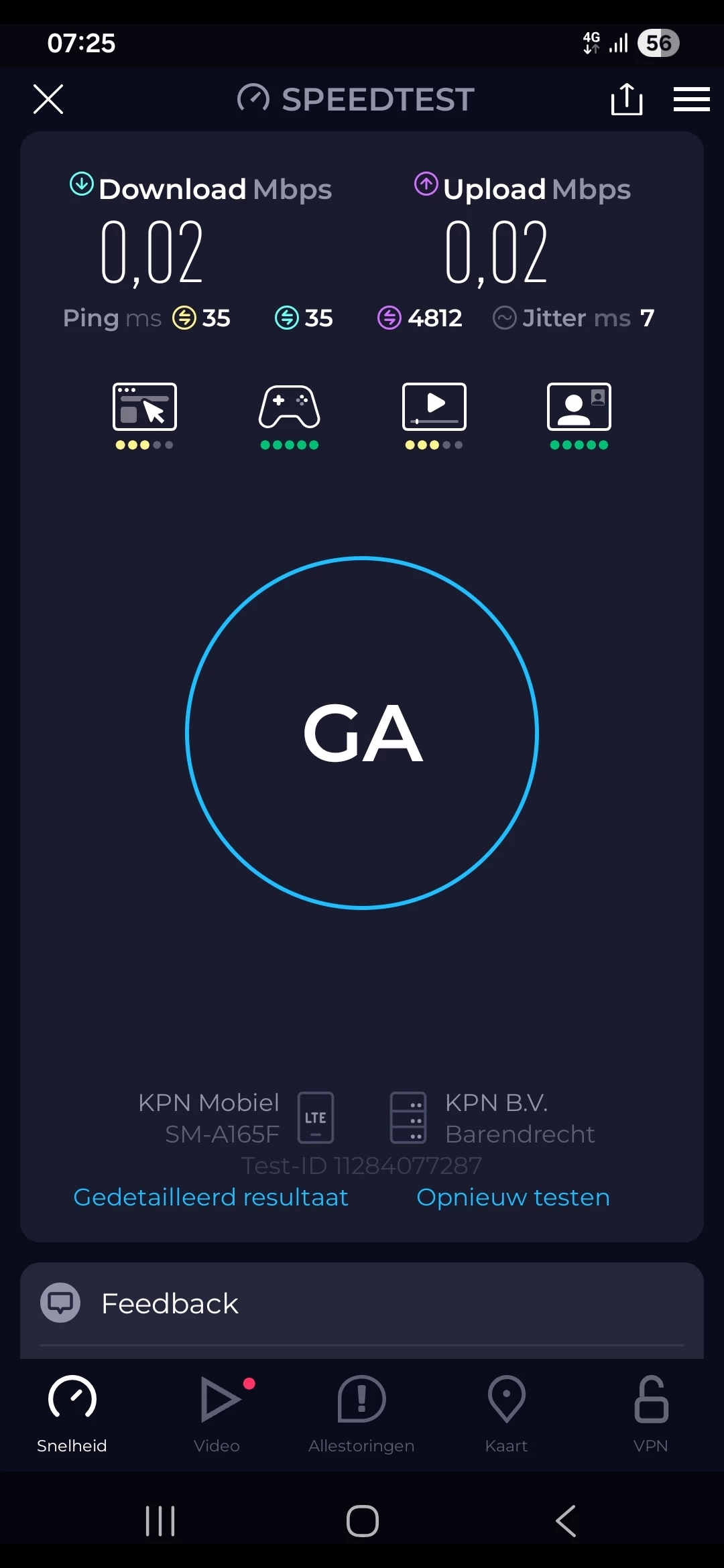View video conferencing experience rating

579,414
